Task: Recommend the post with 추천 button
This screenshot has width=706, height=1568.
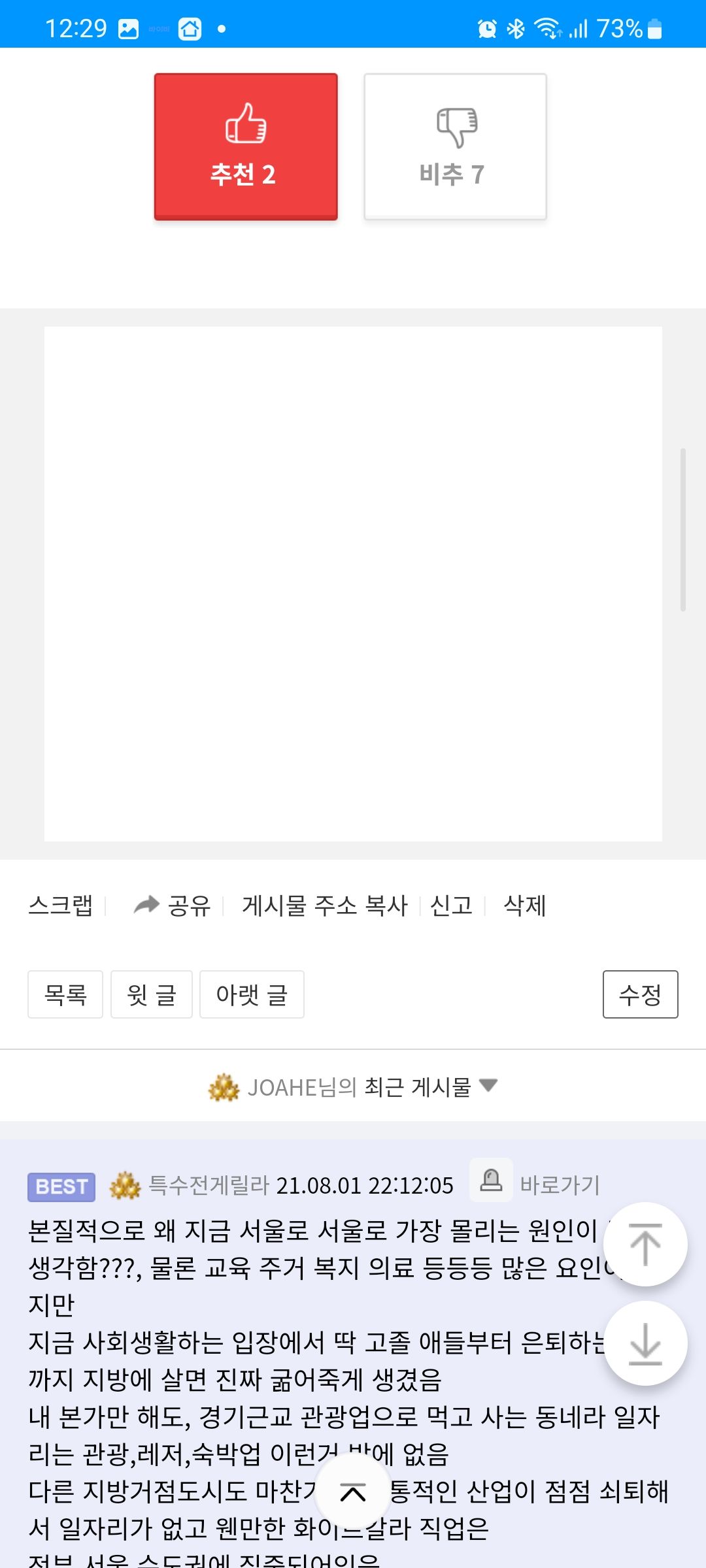Action: [x=246, y=146]
